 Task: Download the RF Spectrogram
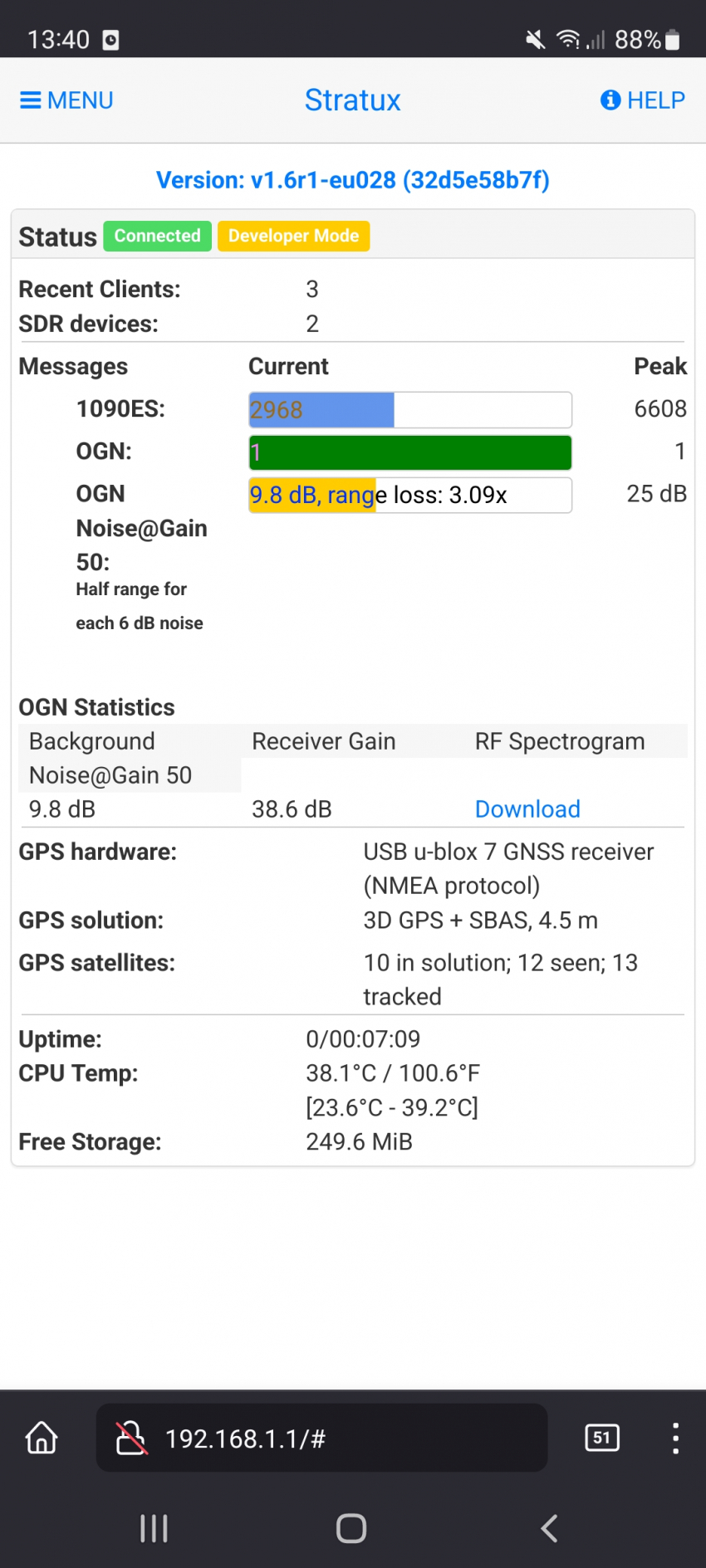pyautogui.click(x=527, y=809)
